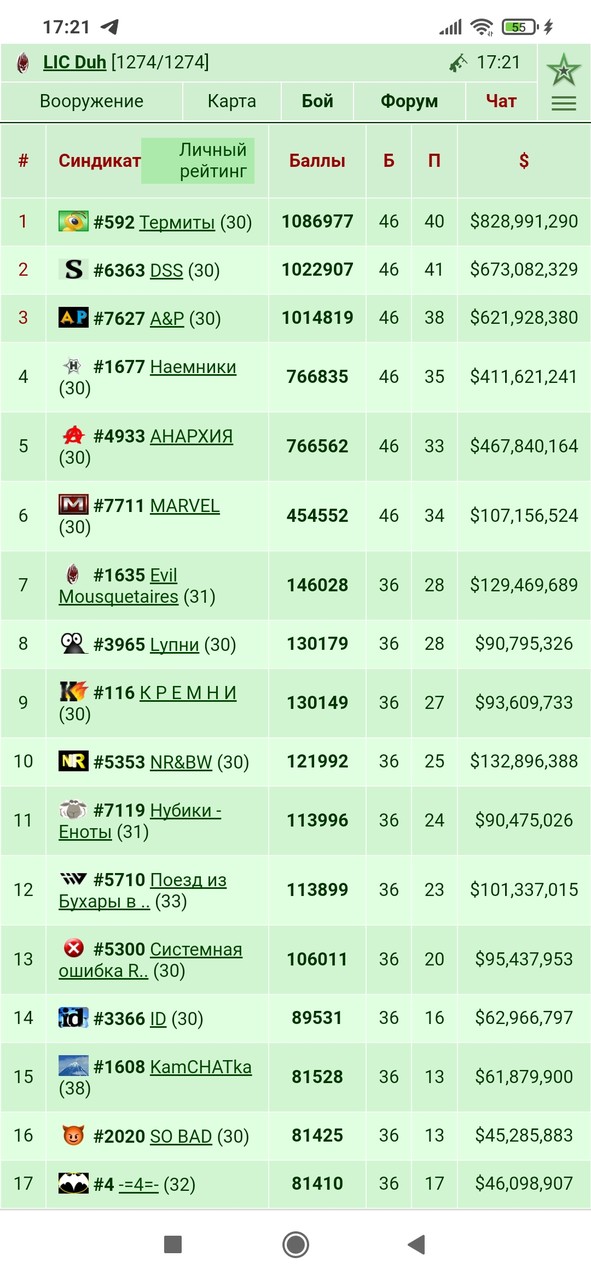Switch to the Карта tab
The width and height of the screenshot is (591, 1280).
[231, 101]
